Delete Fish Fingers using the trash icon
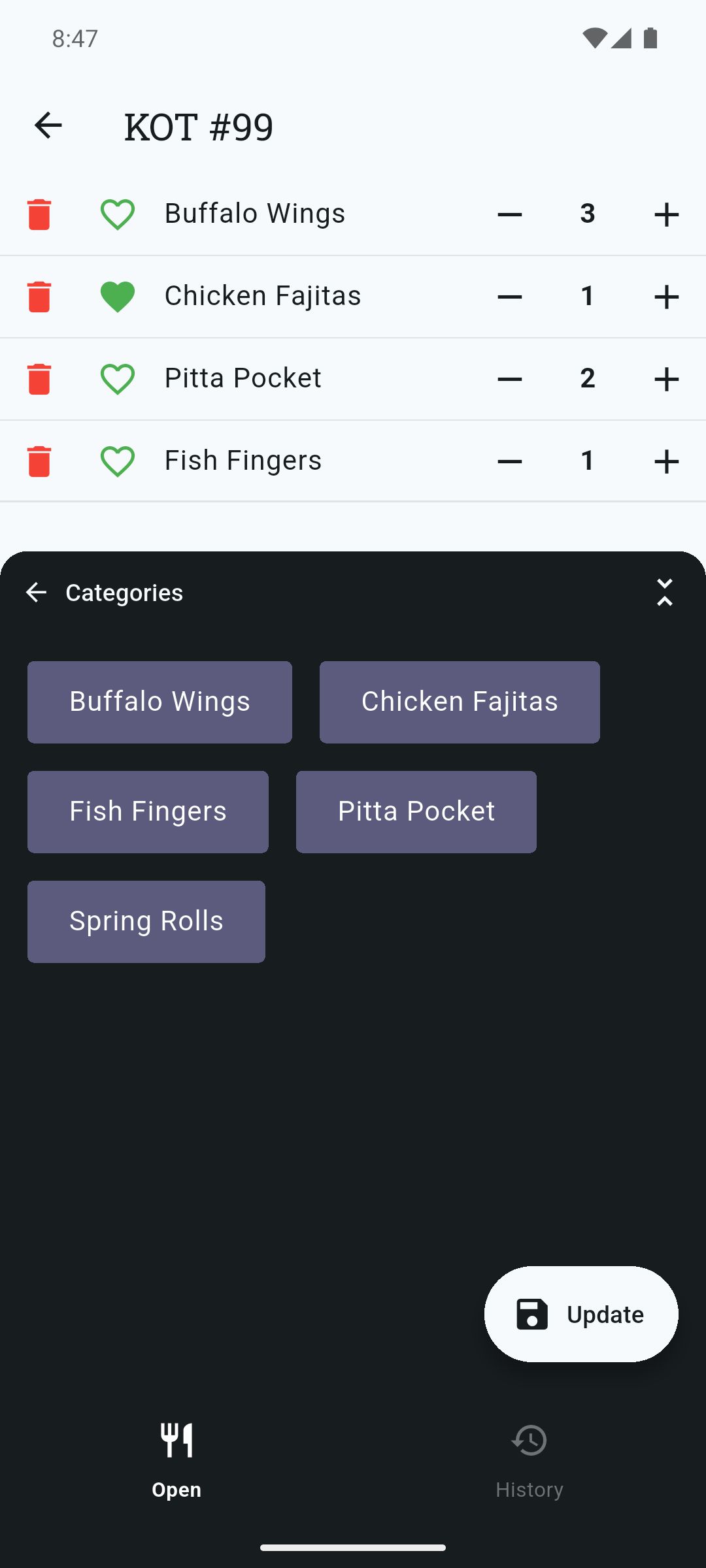 click(40, 460)
